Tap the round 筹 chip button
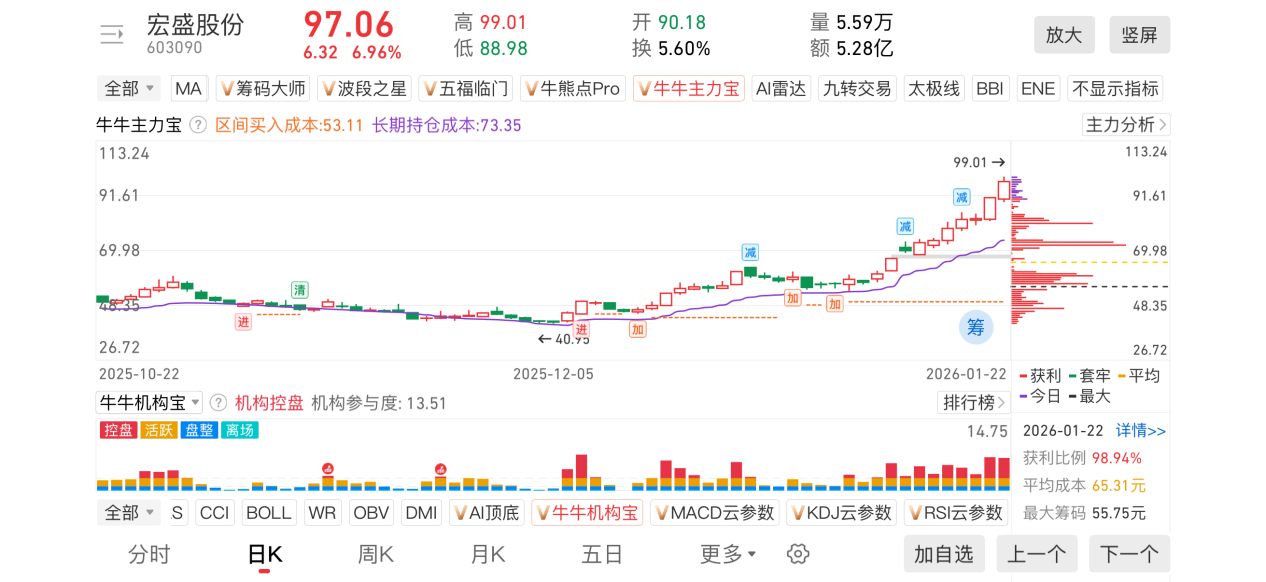Screen dimensions: 1266x582 point(975,326)
